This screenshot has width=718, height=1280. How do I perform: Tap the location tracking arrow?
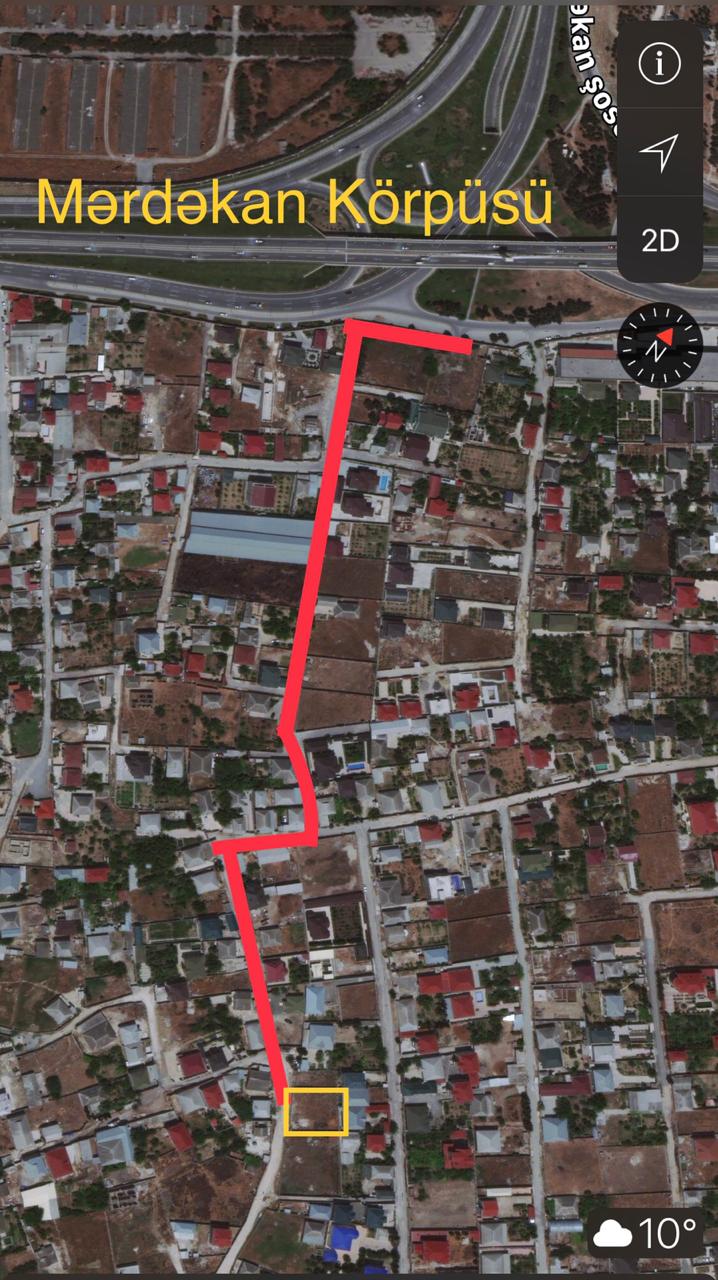coord(659,152)
